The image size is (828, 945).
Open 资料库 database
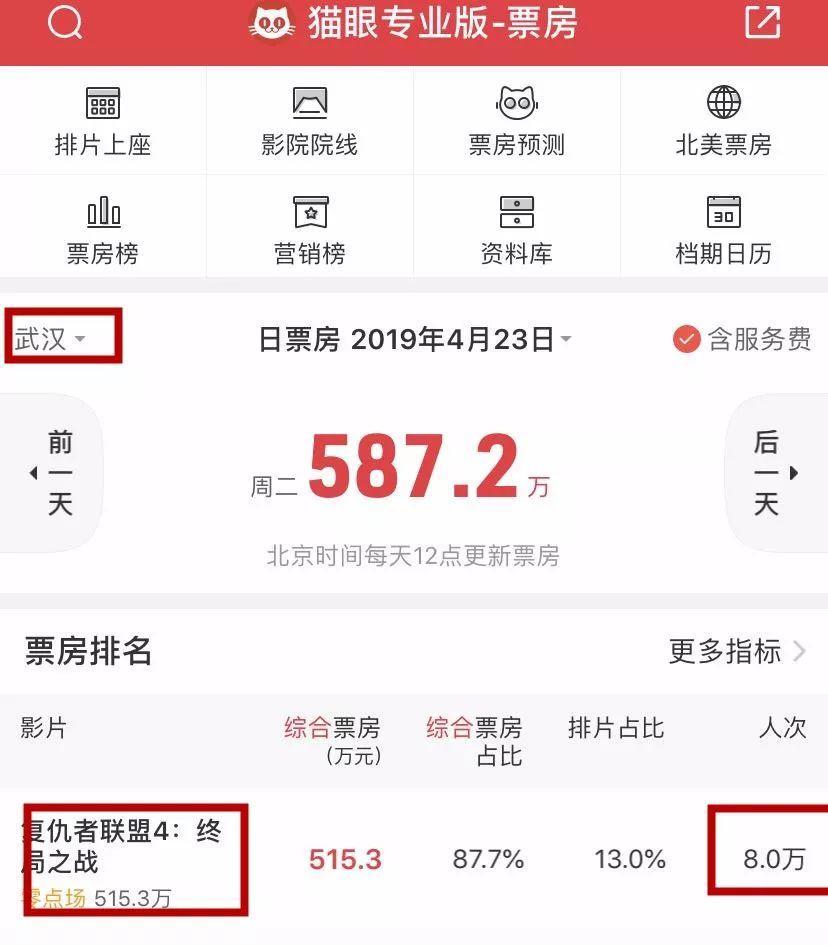click(x=517, y=231)
